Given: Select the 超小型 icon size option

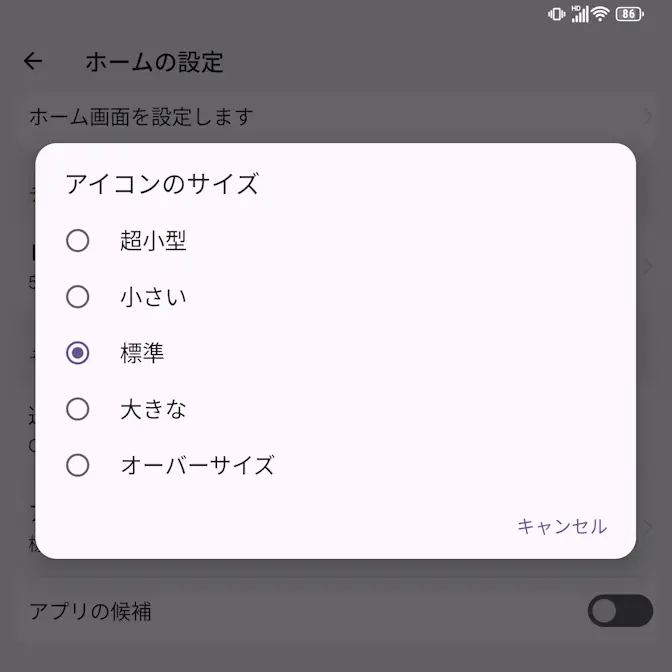Looking at the screenshot, I should click(78, 241).
